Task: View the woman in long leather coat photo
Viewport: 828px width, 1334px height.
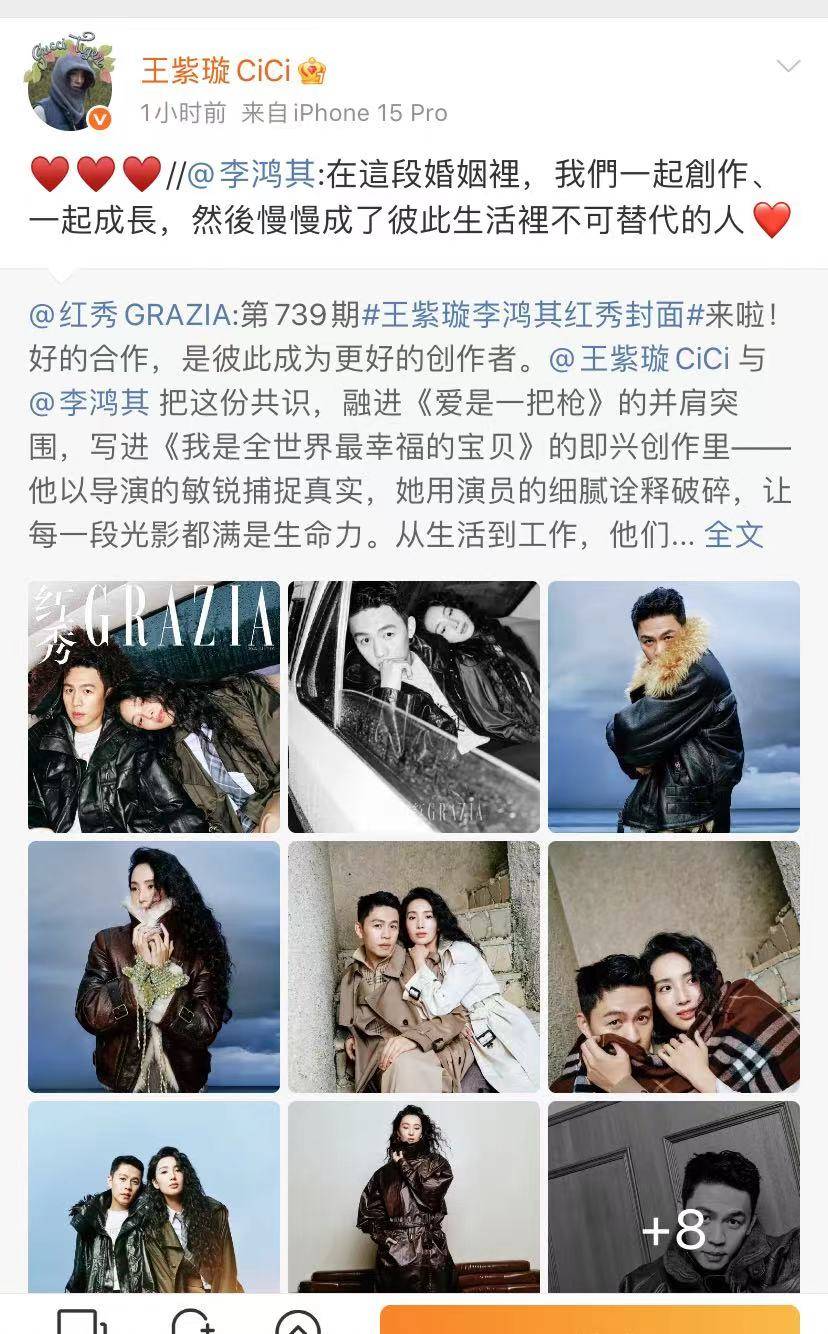Action: pyautogui.click(x=414, y=1196)
